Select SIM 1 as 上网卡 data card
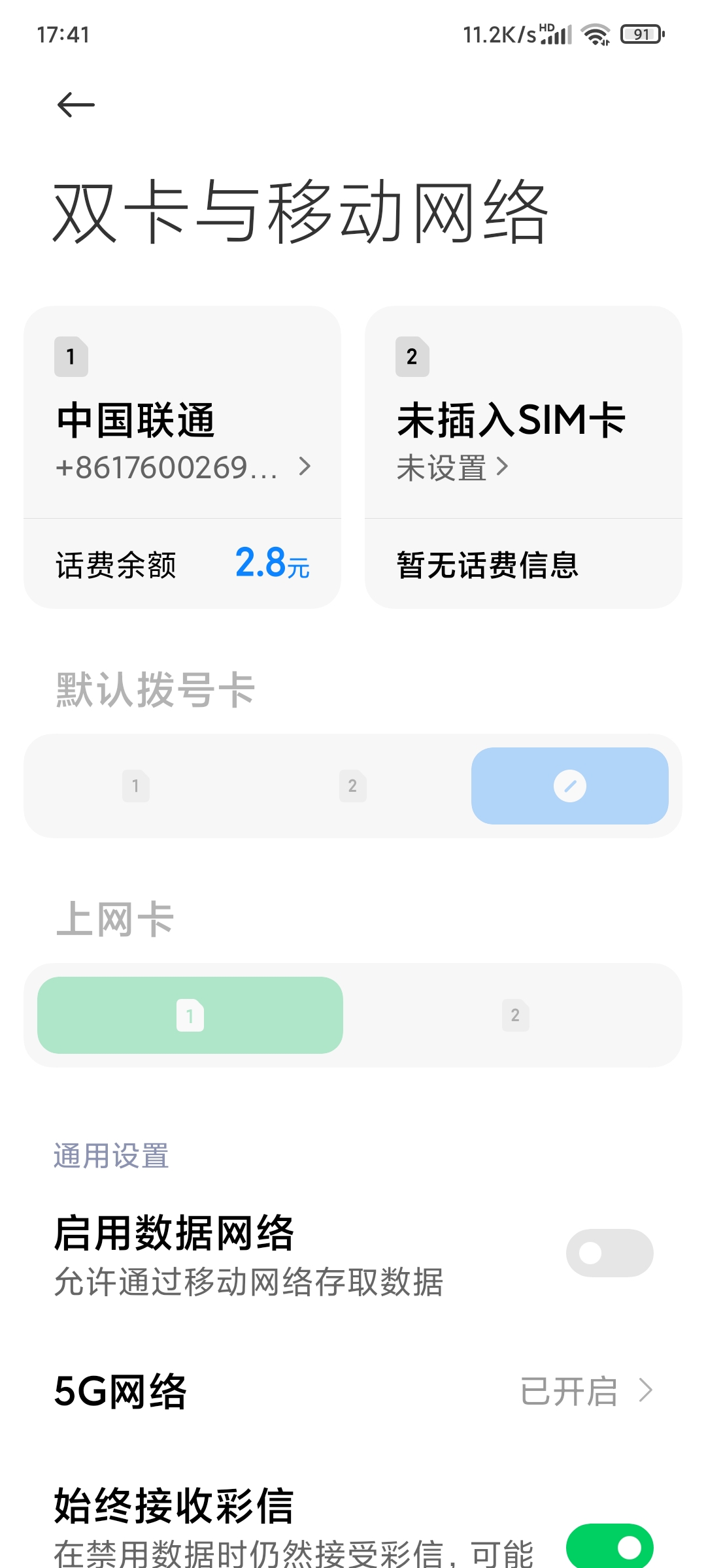The image size is (706, 1568). 190,1015
